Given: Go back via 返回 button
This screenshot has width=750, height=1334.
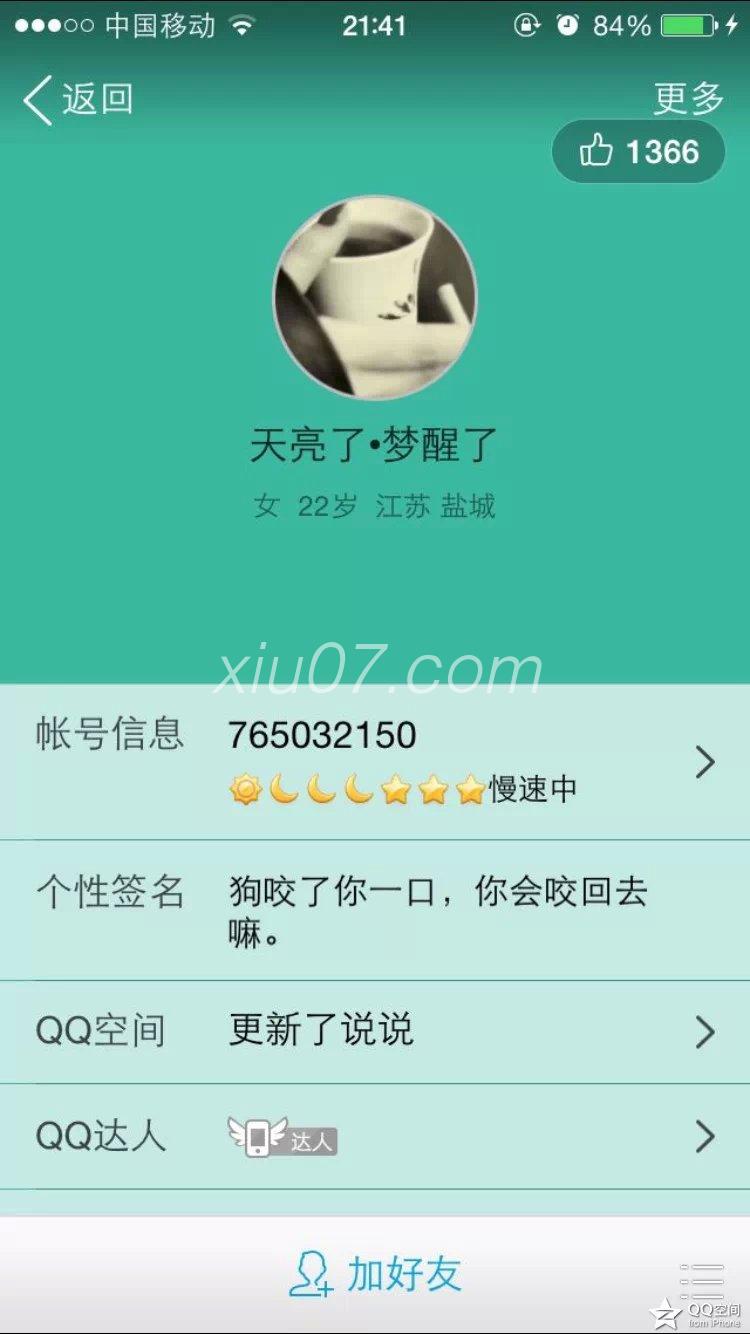Looking at the screenshot, I should (78, 100).
